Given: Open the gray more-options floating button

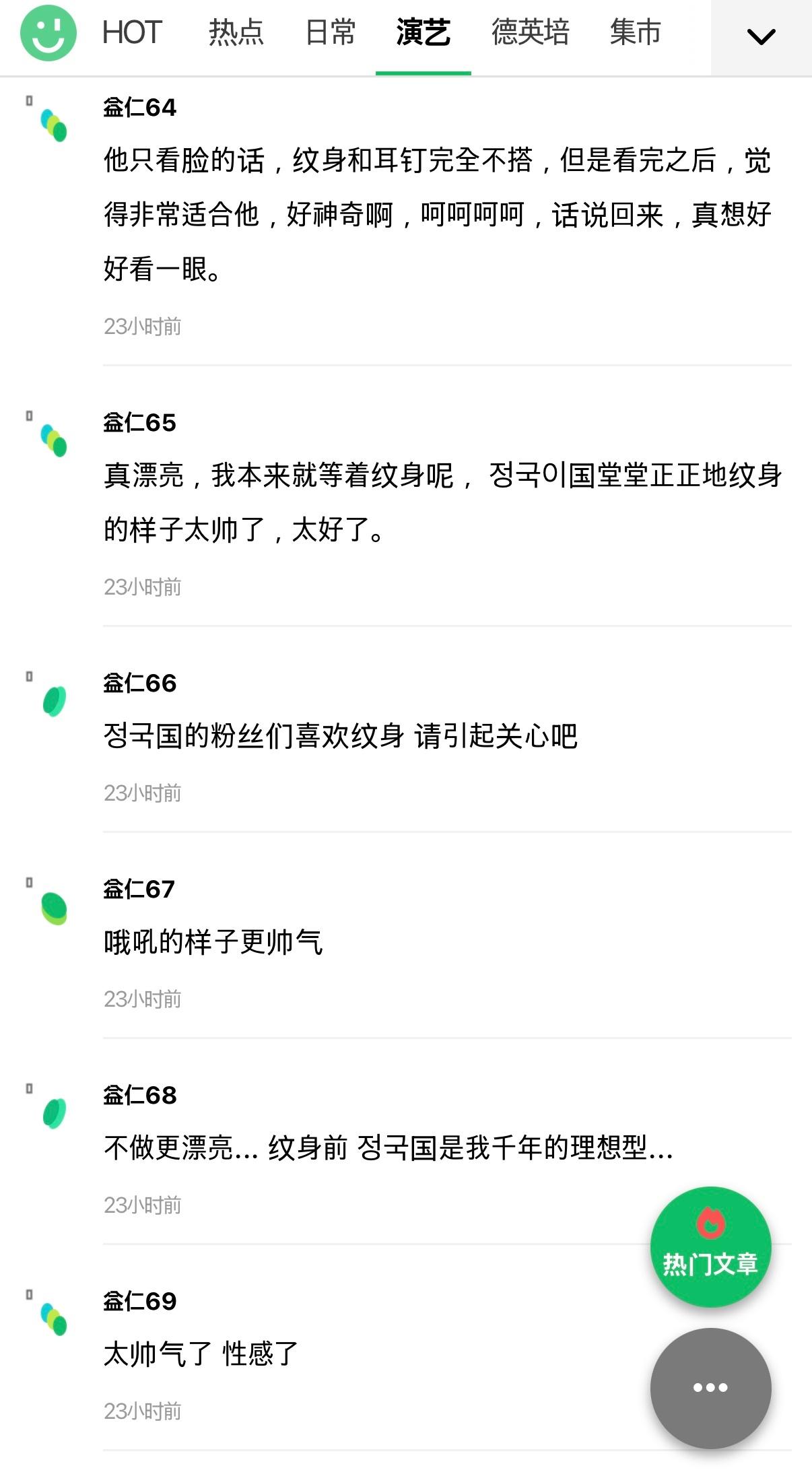Looking at the screenshot, I should point(710,1388).
